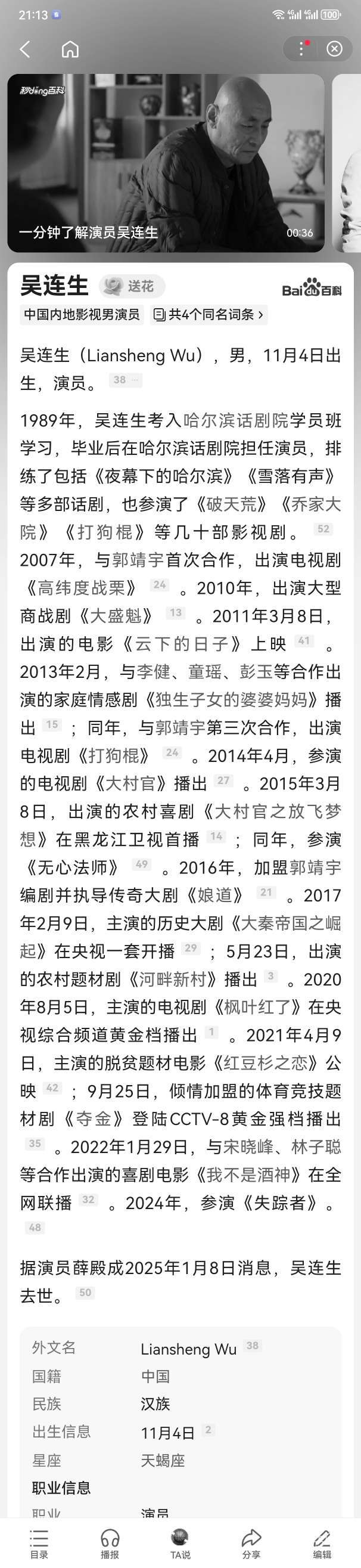Open the TA说 section
Screen dimensions: 361x1568
pyautogui.click(x=181, y=1545)
